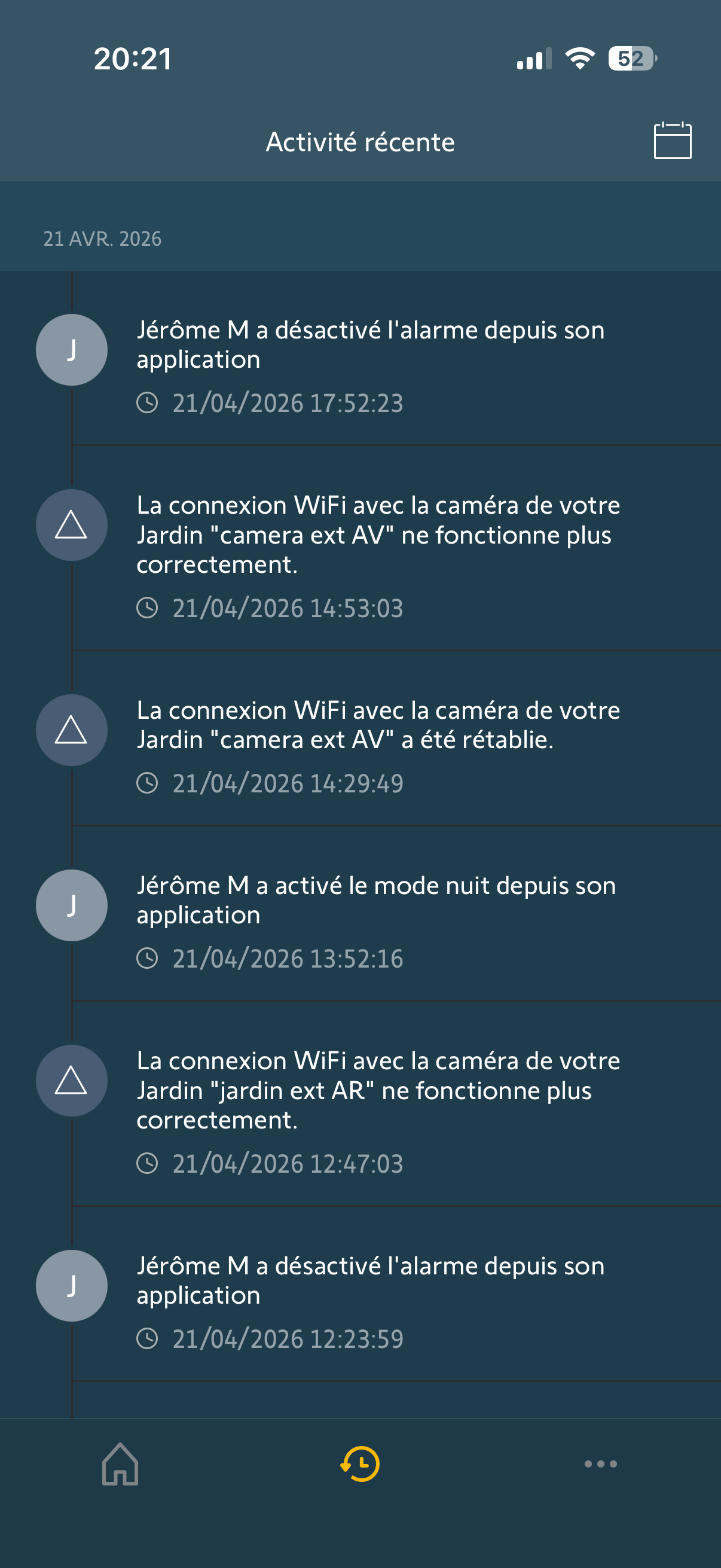Image resolution: width=721 pixels, height=1568 pixels.
Task: Go to the Home tab
Action: click(120, 1463)
